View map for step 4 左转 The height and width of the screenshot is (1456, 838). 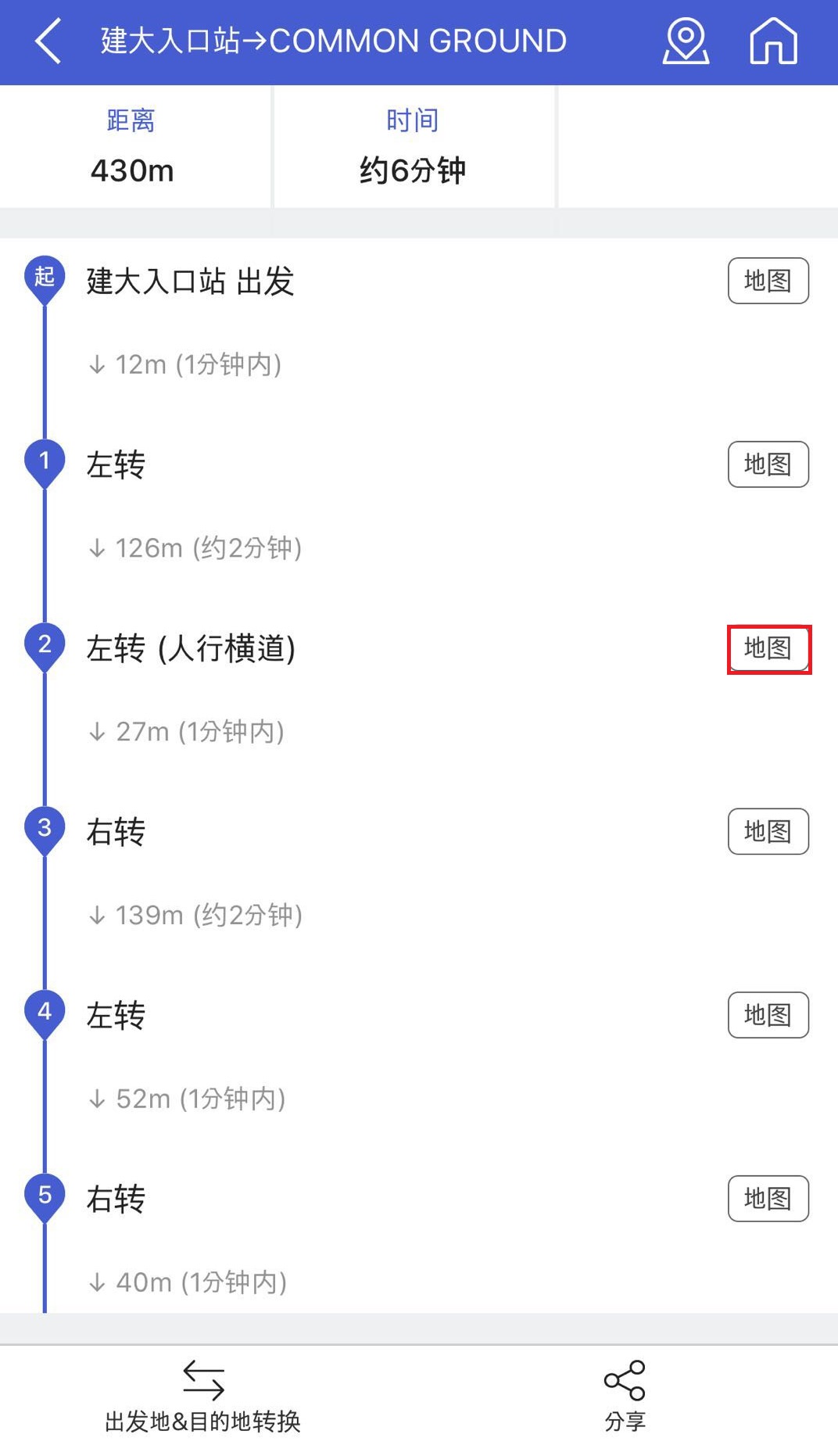[768, 1015]
